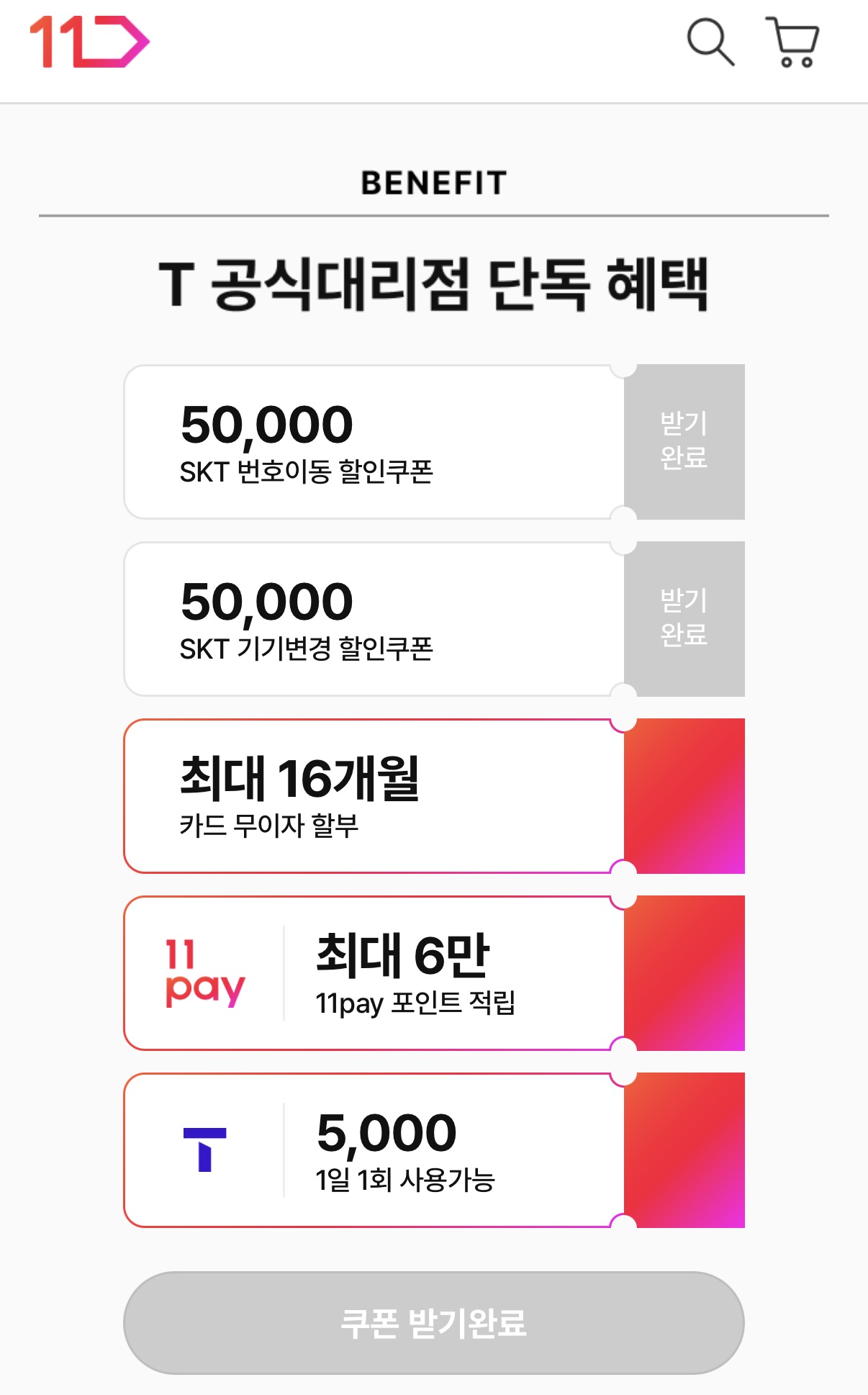The width and height of the screenshot is (868, 1395).
Task: Open the search icon in the header
Action: pyautogui.click(x=710, y=42)
